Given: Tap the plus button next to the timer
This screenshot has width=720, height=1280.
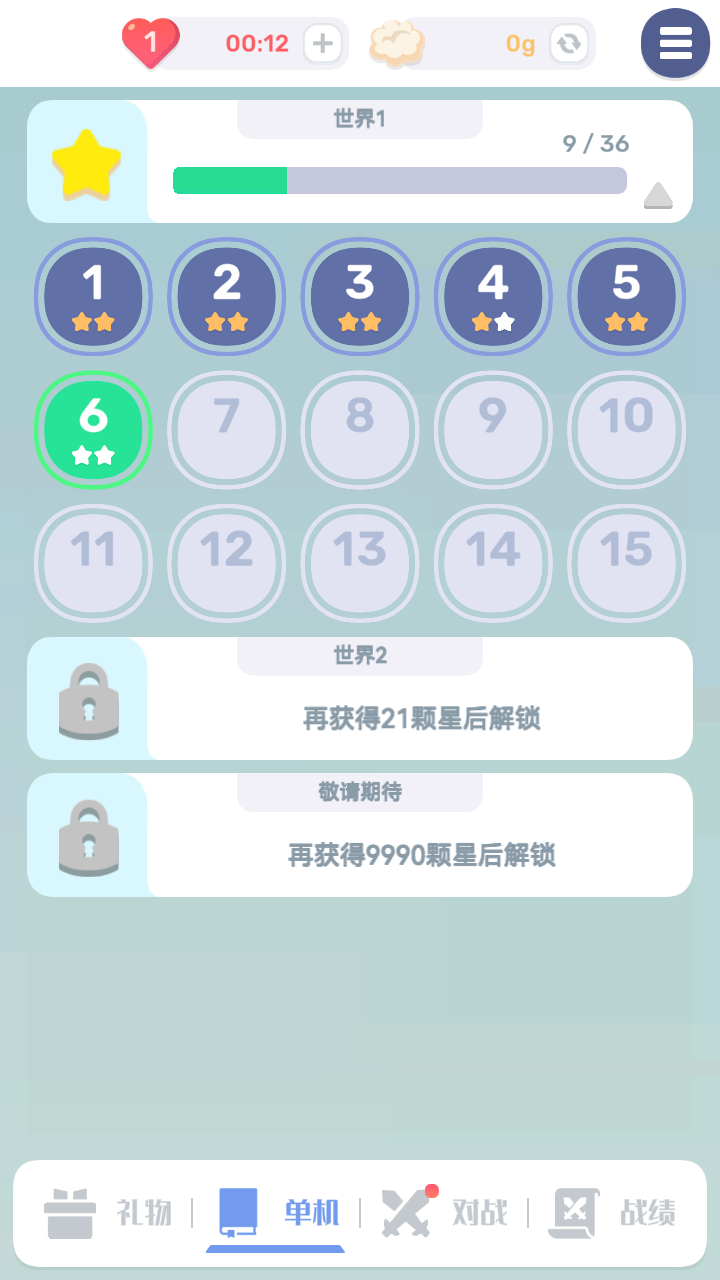Looking at the screenshot, I should coord(323,43).
